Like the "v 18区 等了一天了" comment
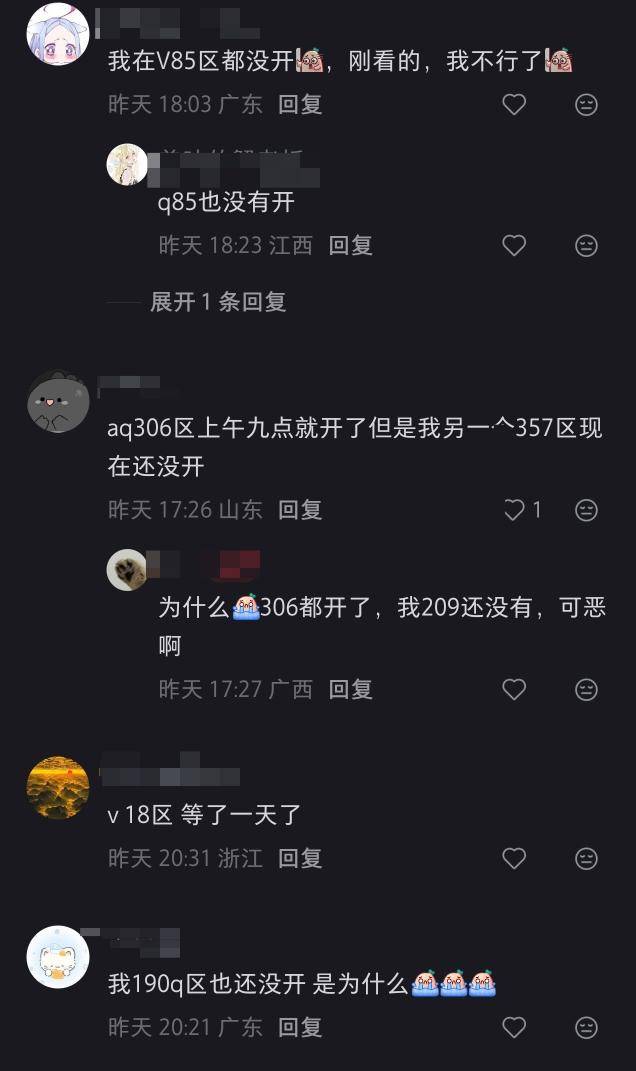Image resolution: width=636 pixels, height=1071 pixels. (514, 858)
